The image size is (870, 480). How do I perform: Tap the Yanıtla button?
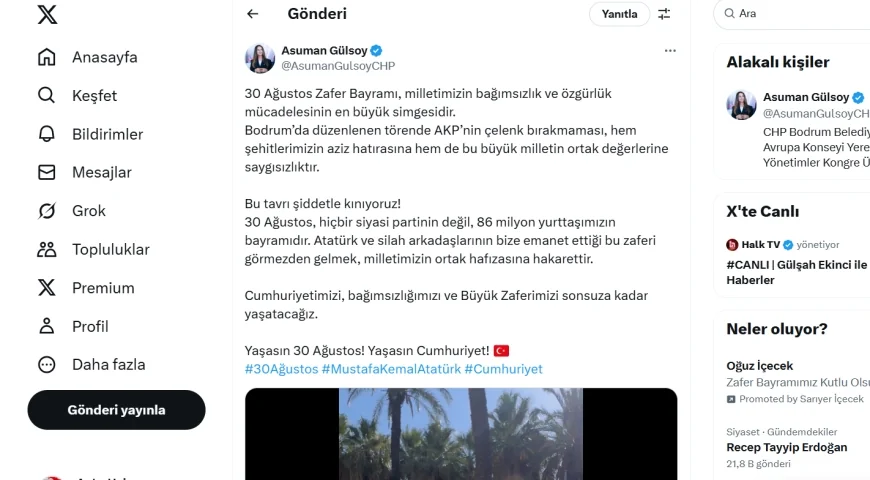click(x=619, y=14)
